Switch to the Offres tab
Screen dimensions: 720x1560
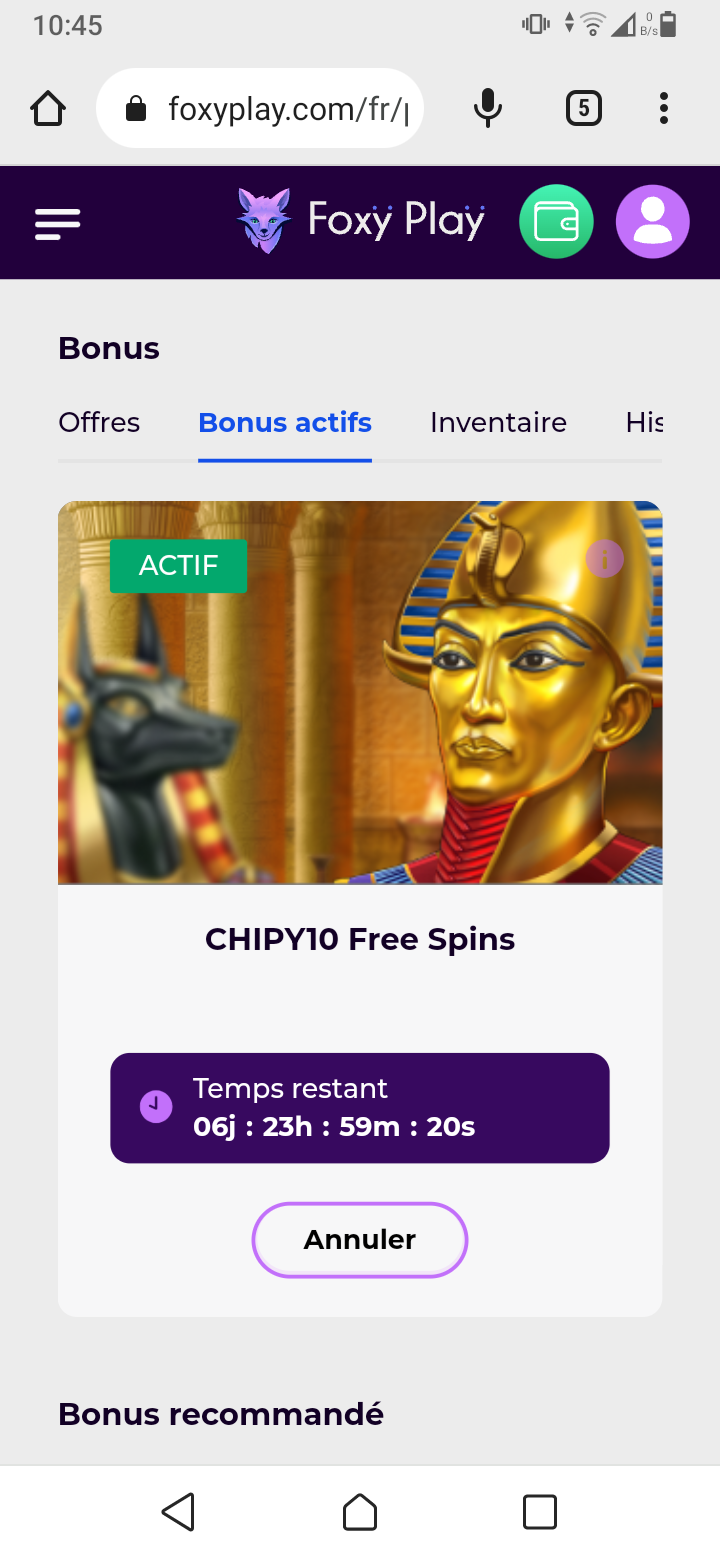[x=99, y=423]
